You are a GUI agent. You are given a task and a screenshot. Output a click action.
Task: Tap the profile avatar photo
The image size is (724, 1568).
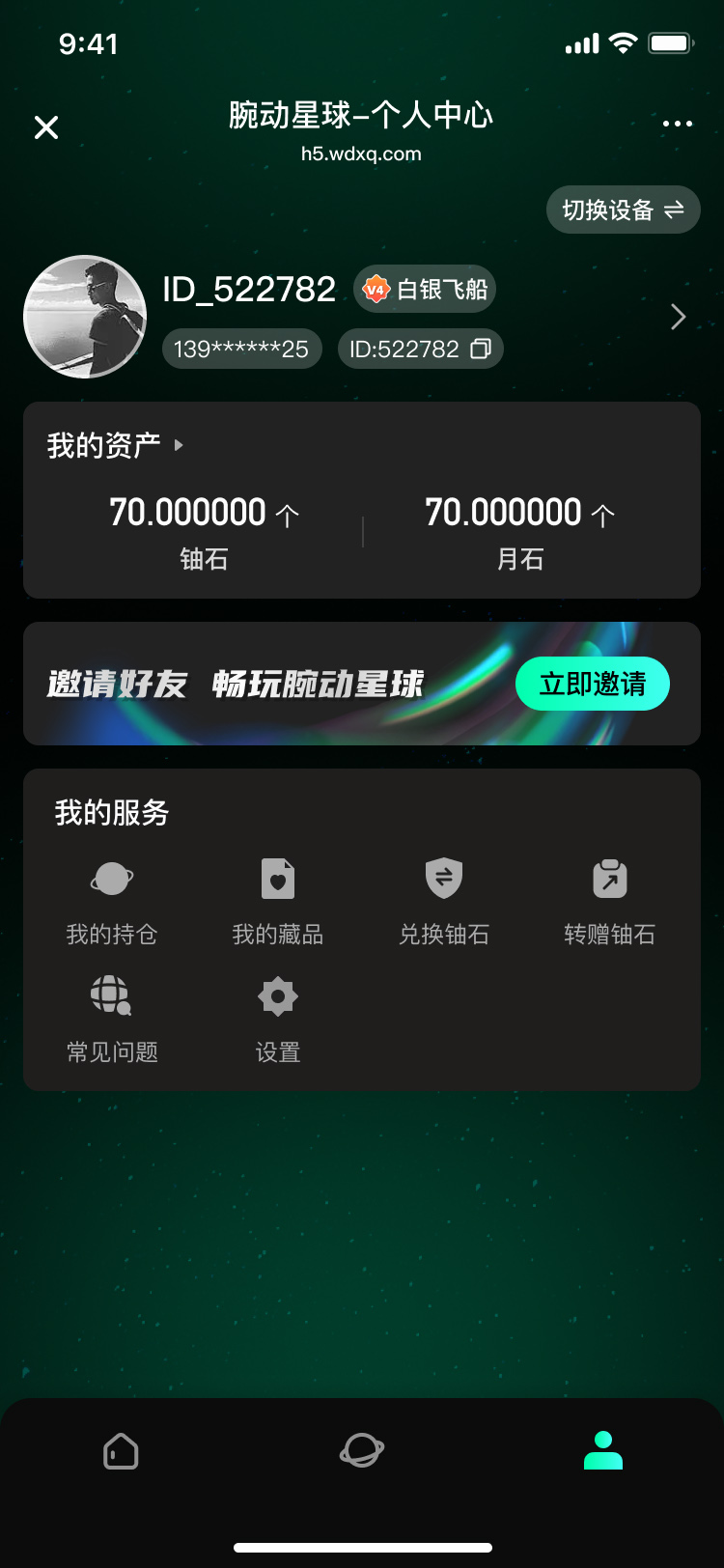pos(85,317)
